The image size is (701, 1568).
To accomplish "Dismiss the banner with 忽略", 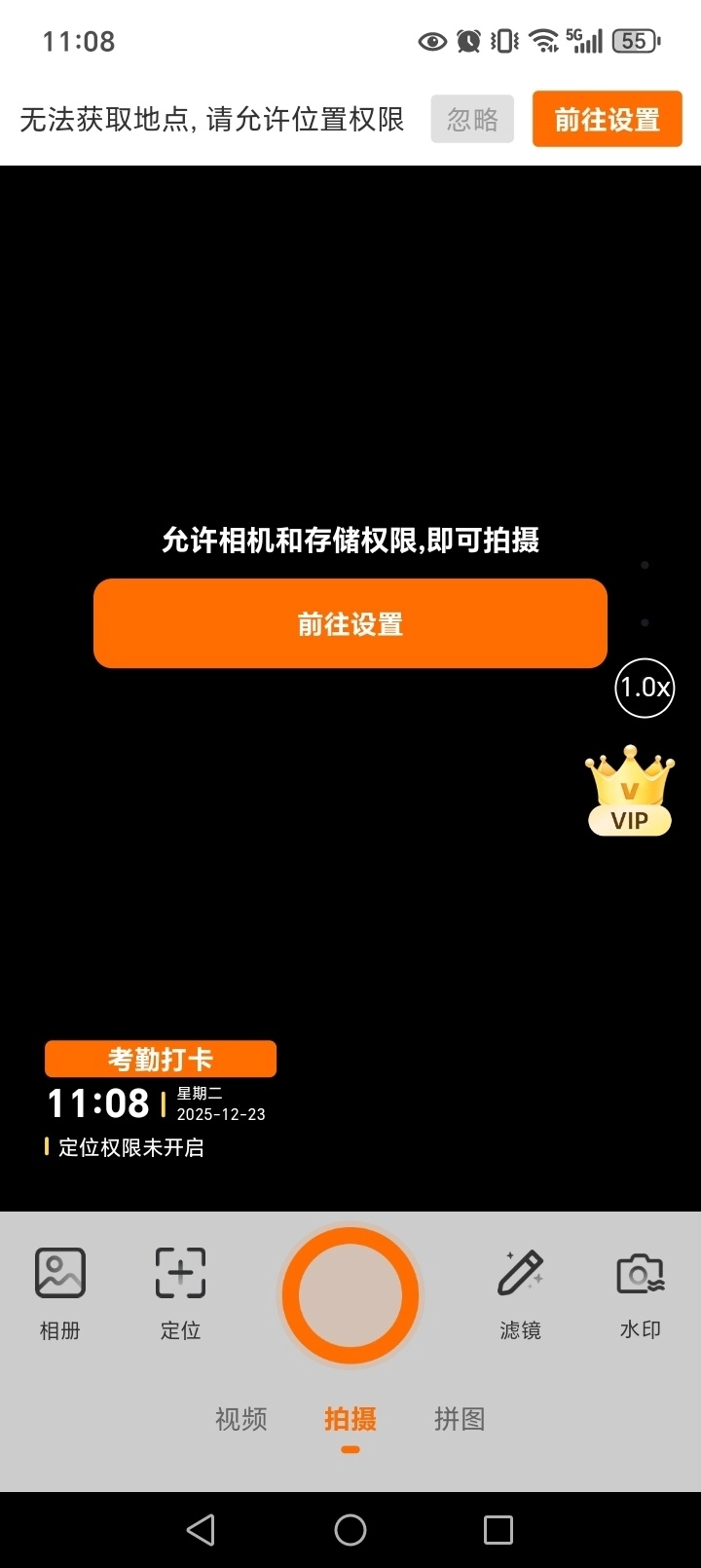I will click(473, 119).
